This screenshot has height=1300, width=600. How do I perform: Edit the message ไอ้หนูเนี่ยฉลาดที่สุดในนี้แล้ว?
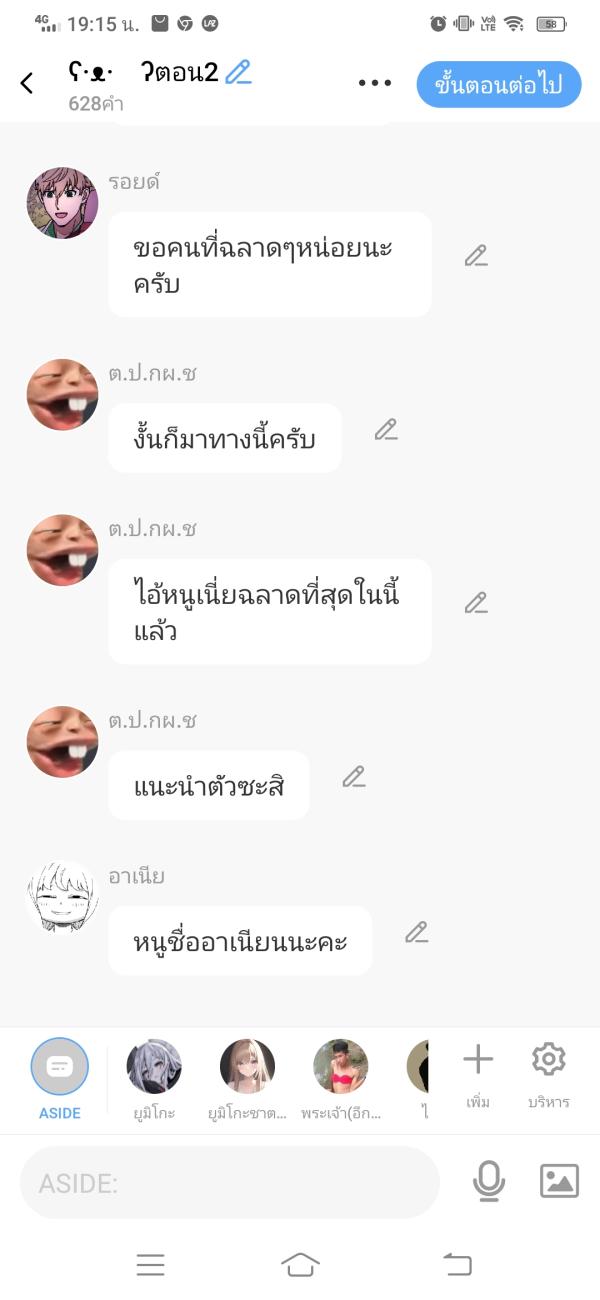[476, 603]
